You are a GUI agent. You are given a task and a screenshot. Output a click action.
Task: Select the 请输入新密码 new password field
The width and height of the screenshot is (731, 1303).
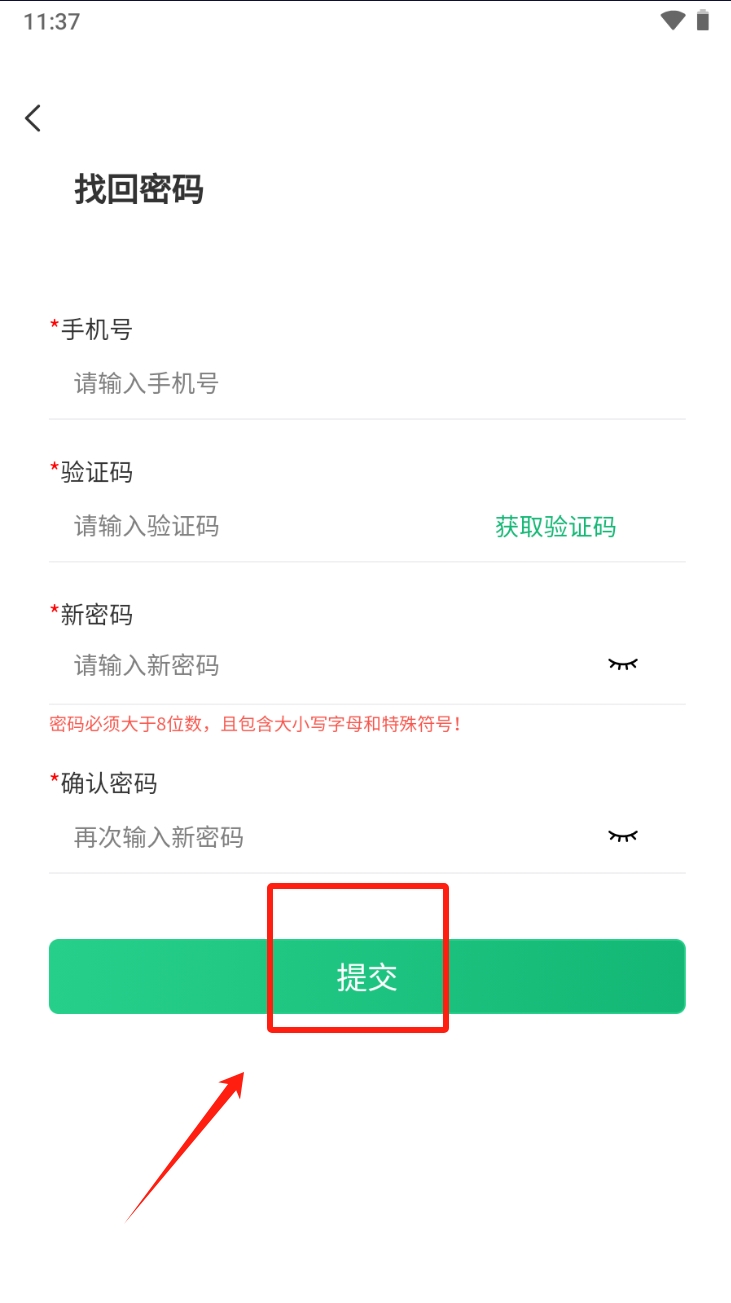[x=300, y=666]
